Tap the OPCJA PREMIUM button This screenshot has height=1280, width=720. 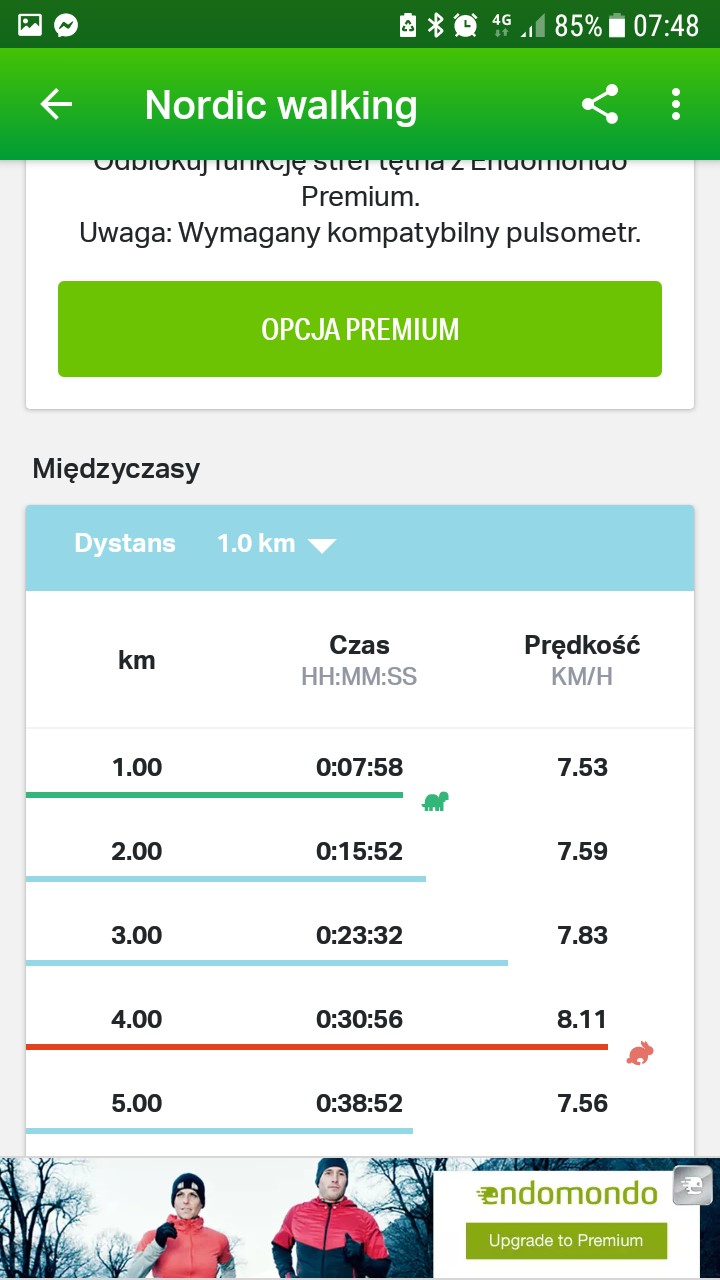(360, 329)
